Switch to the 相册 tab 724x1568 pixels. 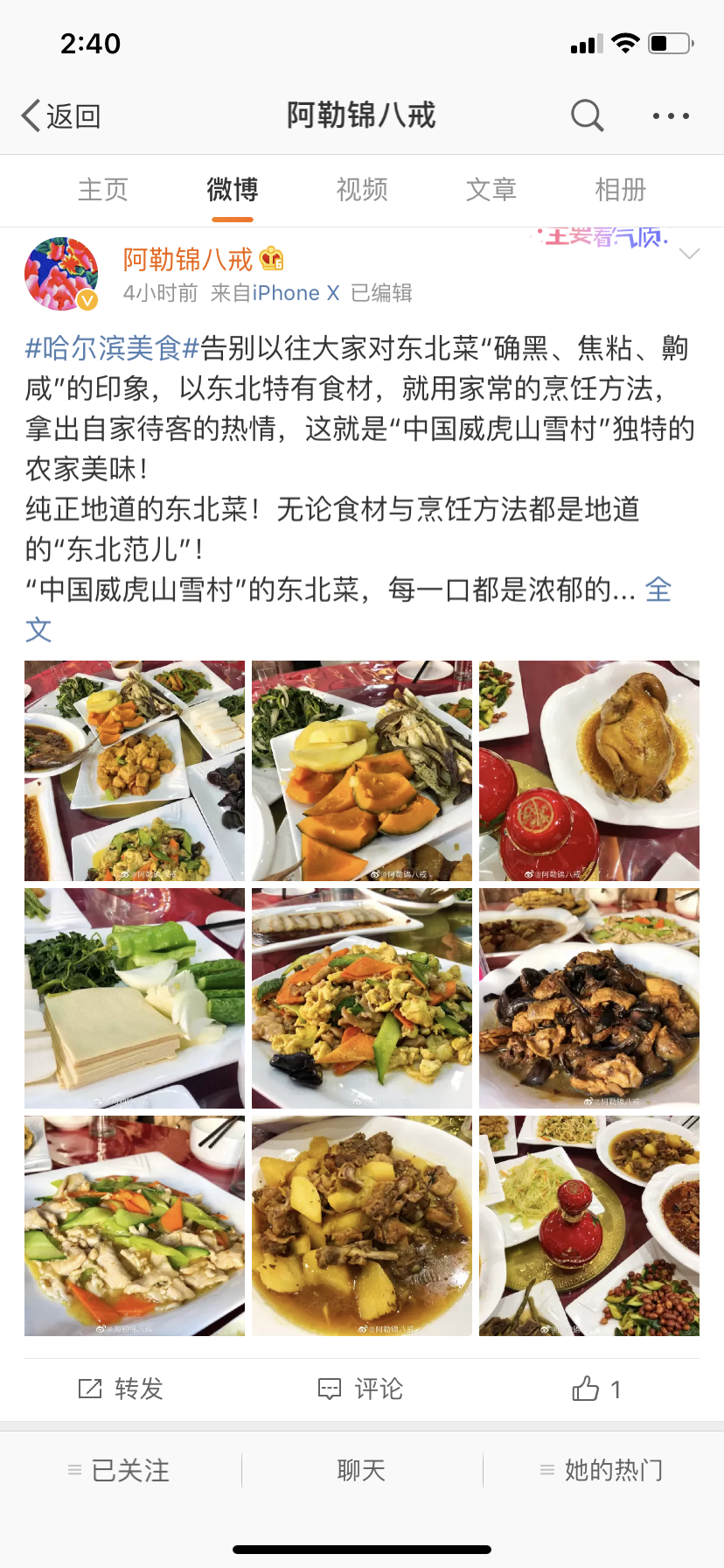pos(620,189)
